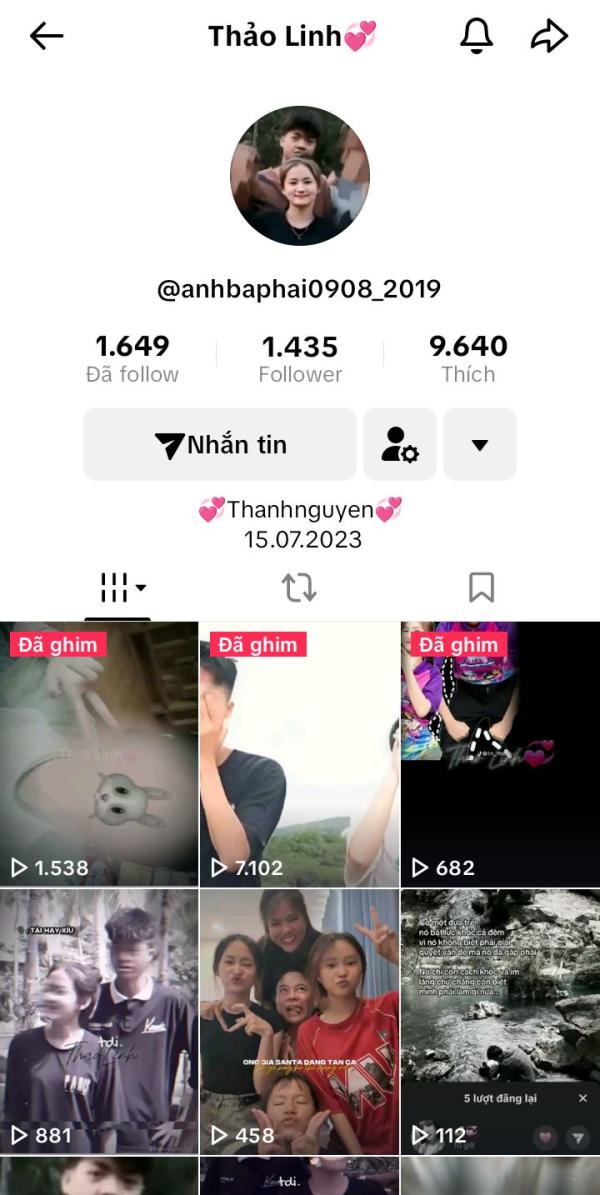
Task: Switch to the saved bookmarks tab
Action: click(481, 588)
